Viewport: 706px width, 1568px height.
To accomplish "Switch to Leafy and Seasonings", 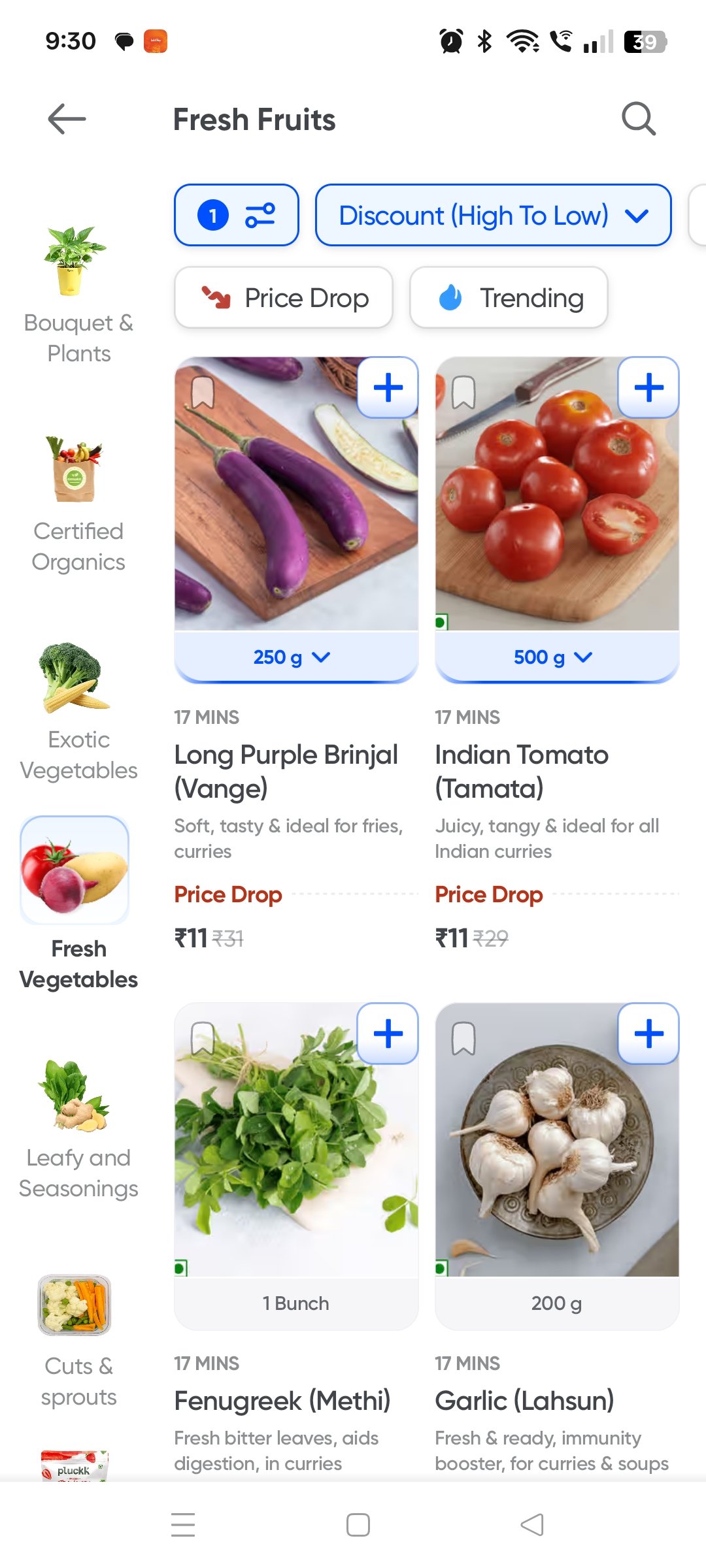I will click(78, 1130).
